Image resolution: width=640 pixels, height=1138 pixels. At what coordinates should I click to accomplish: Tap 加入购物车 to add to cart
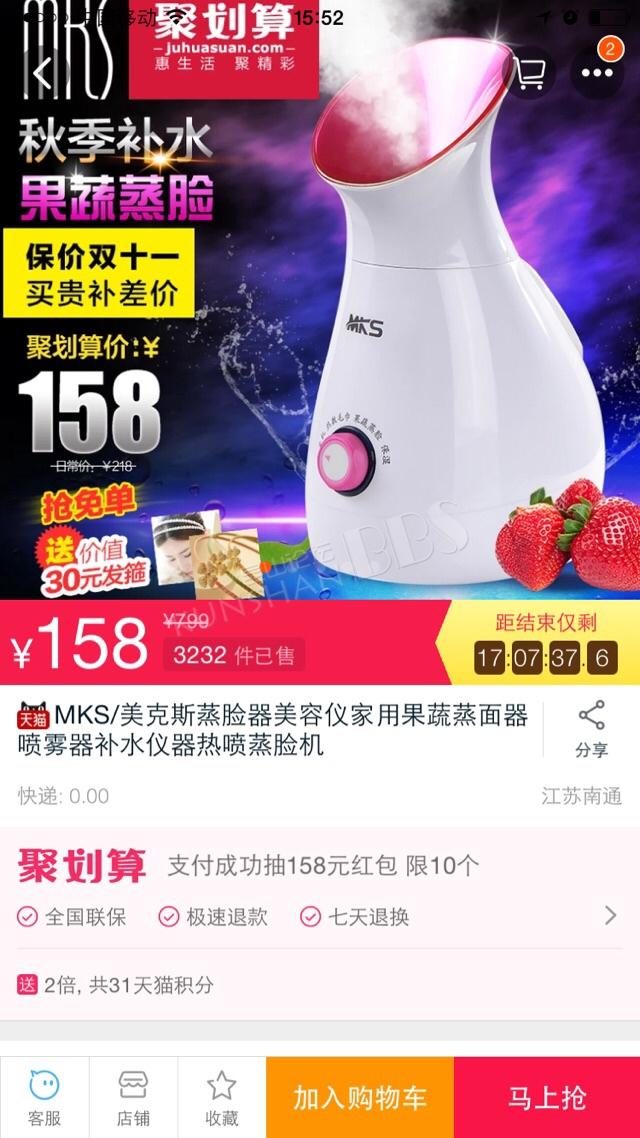360,1097
